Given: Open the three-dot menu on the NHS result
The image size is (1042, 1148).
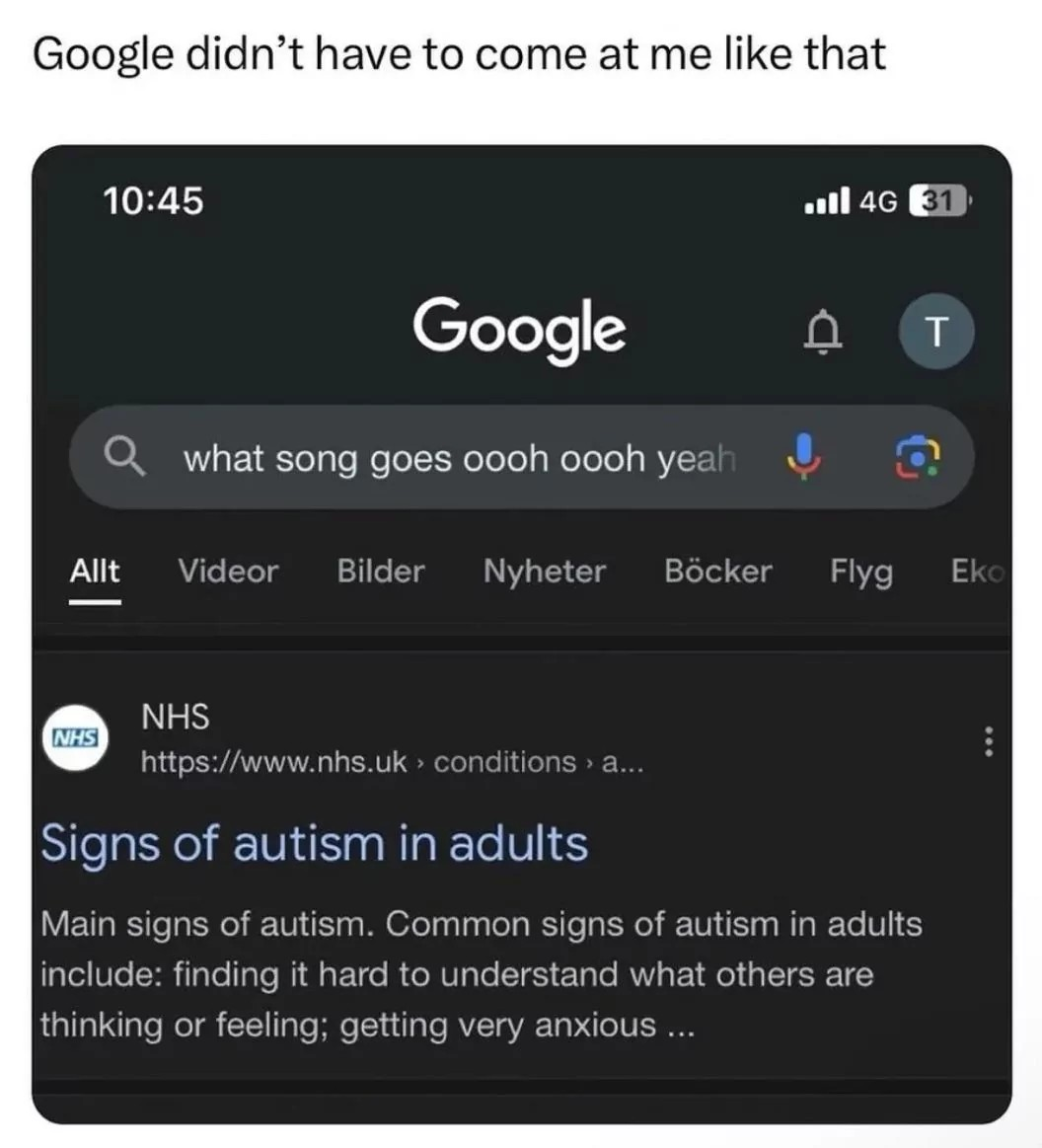Looking at the screenshot, I should click(x=990, y=742).
